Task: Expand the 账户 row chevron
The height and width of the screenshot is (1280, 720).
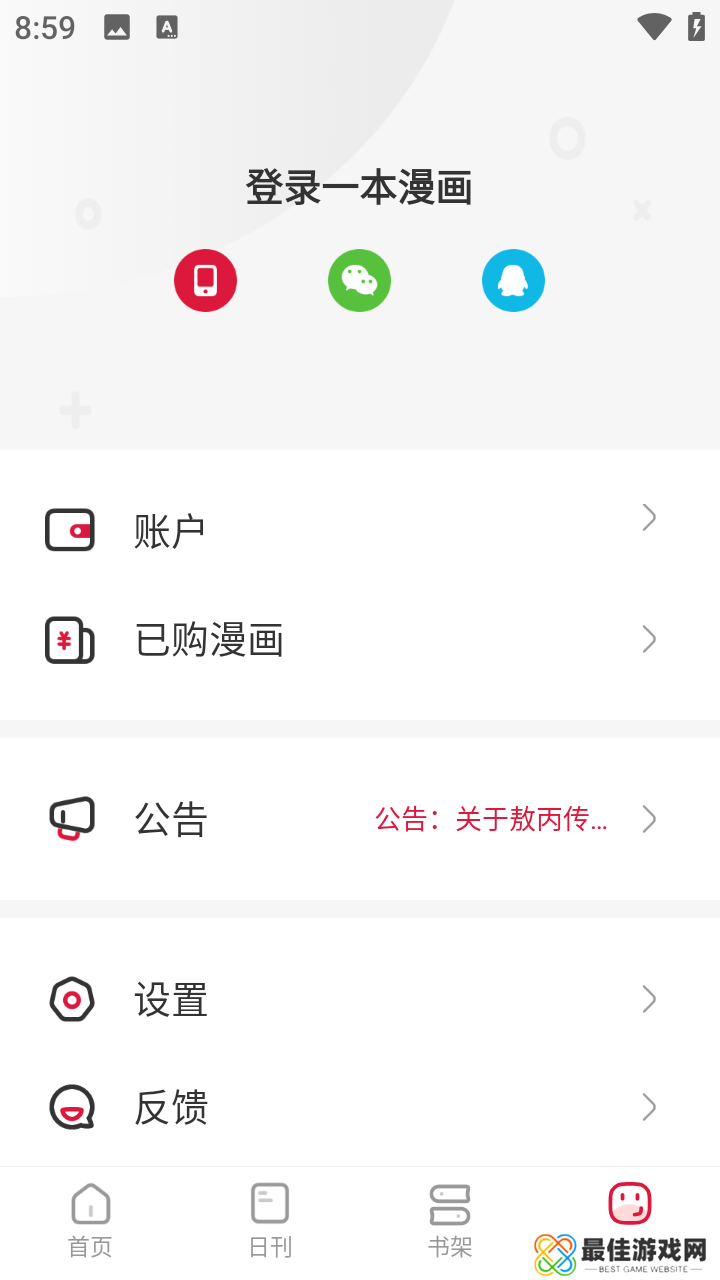Action: pos(649,518)
